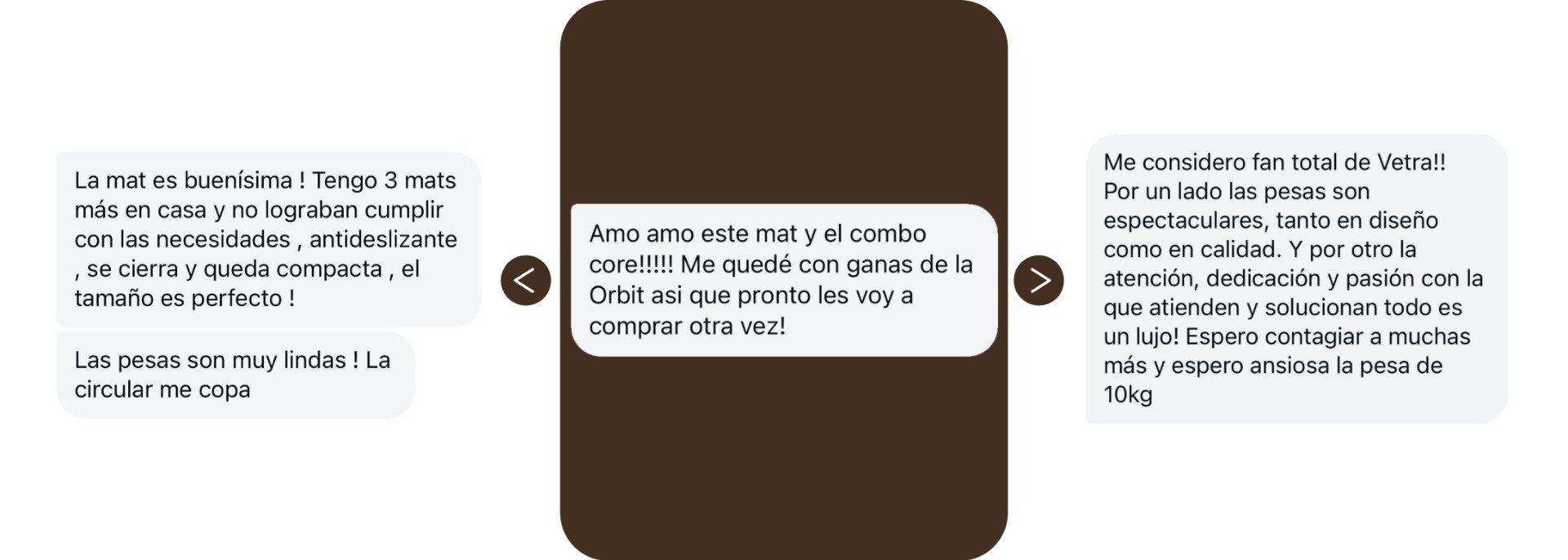Go to the previous testimonial
The height and width of the screenshot is (560, 1568).
[525, 280]
